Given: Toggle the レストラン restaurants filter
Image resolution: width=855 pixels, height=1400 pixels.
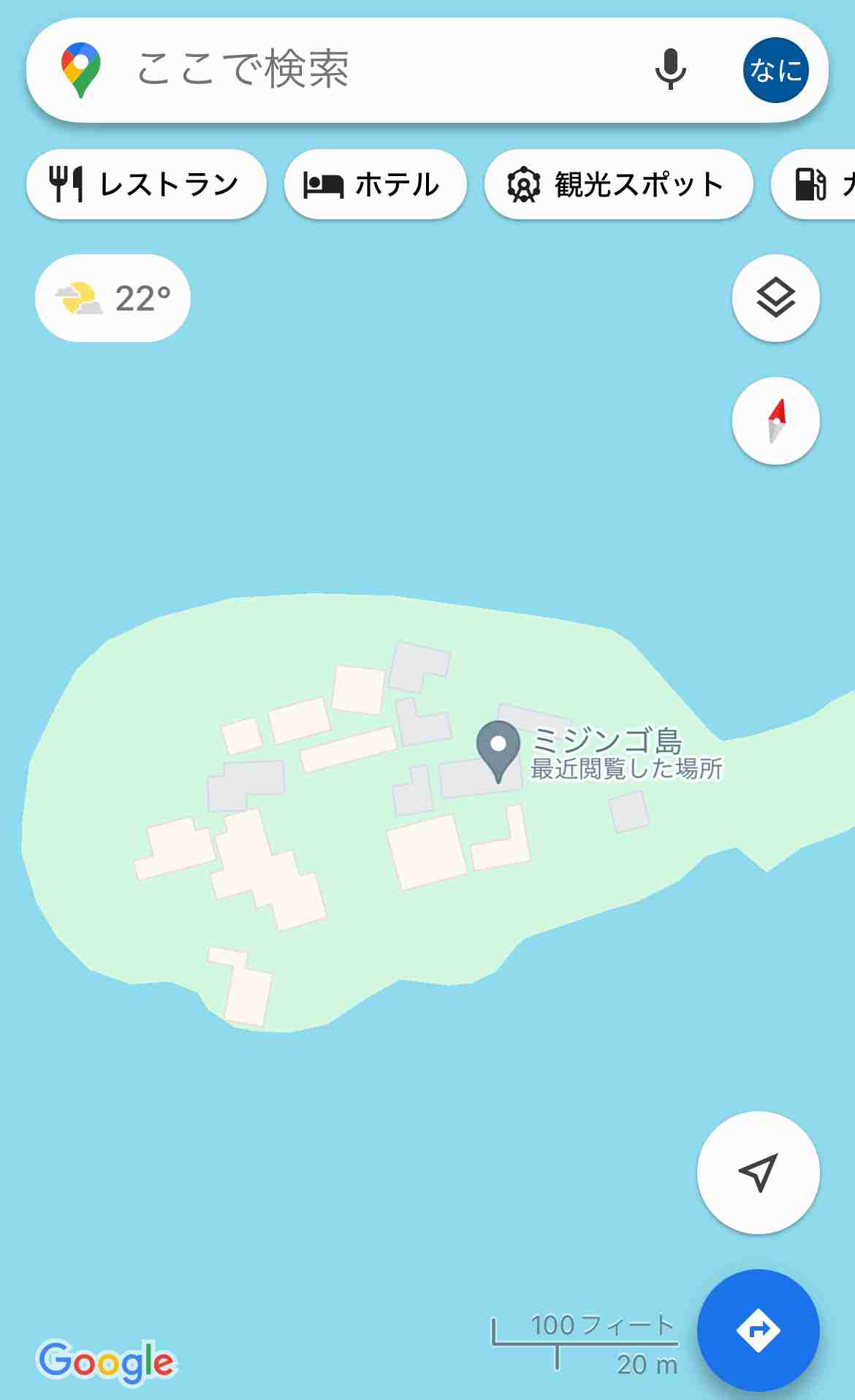Looking at the screenshot, I should pyautogui.click(x=145, y=184).
